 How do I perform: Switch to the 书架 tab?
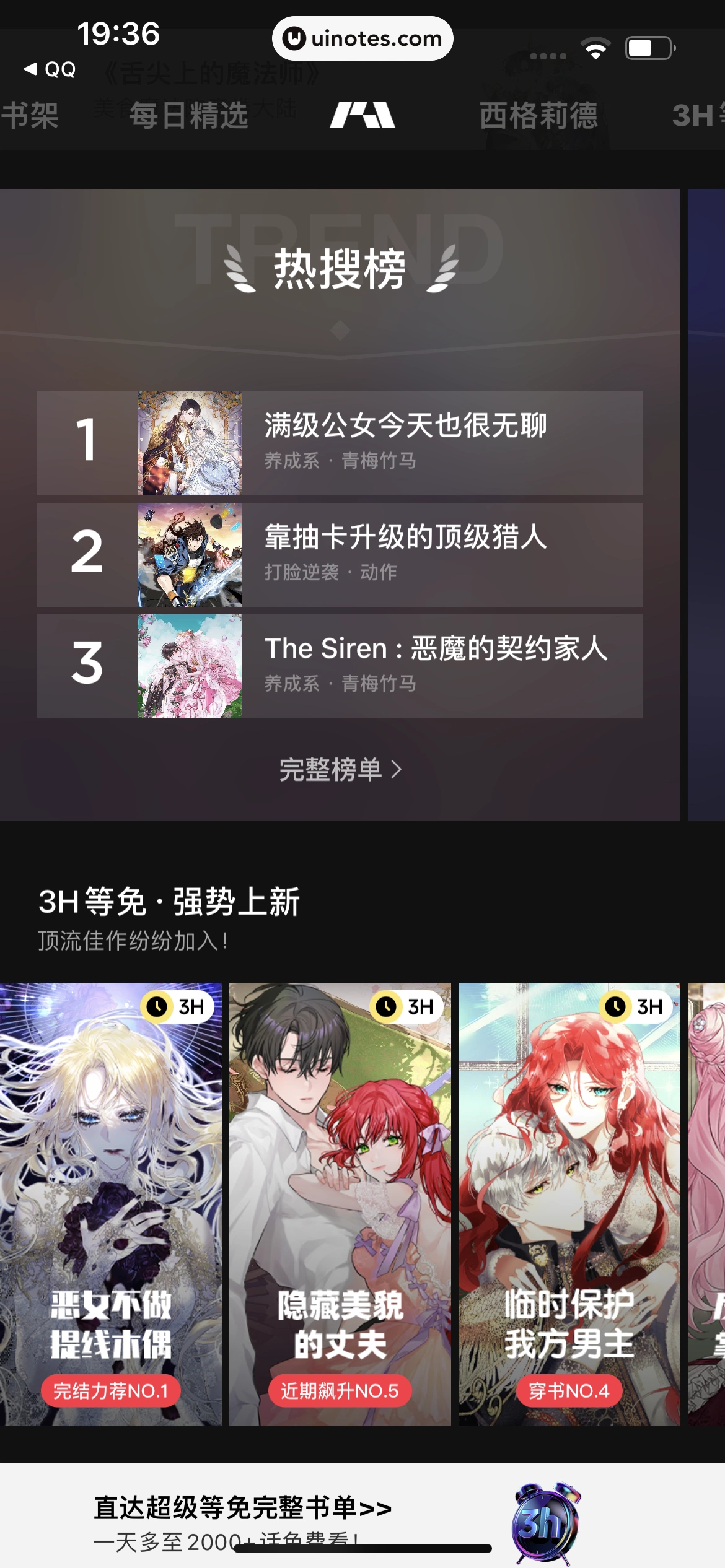point(30,116)
